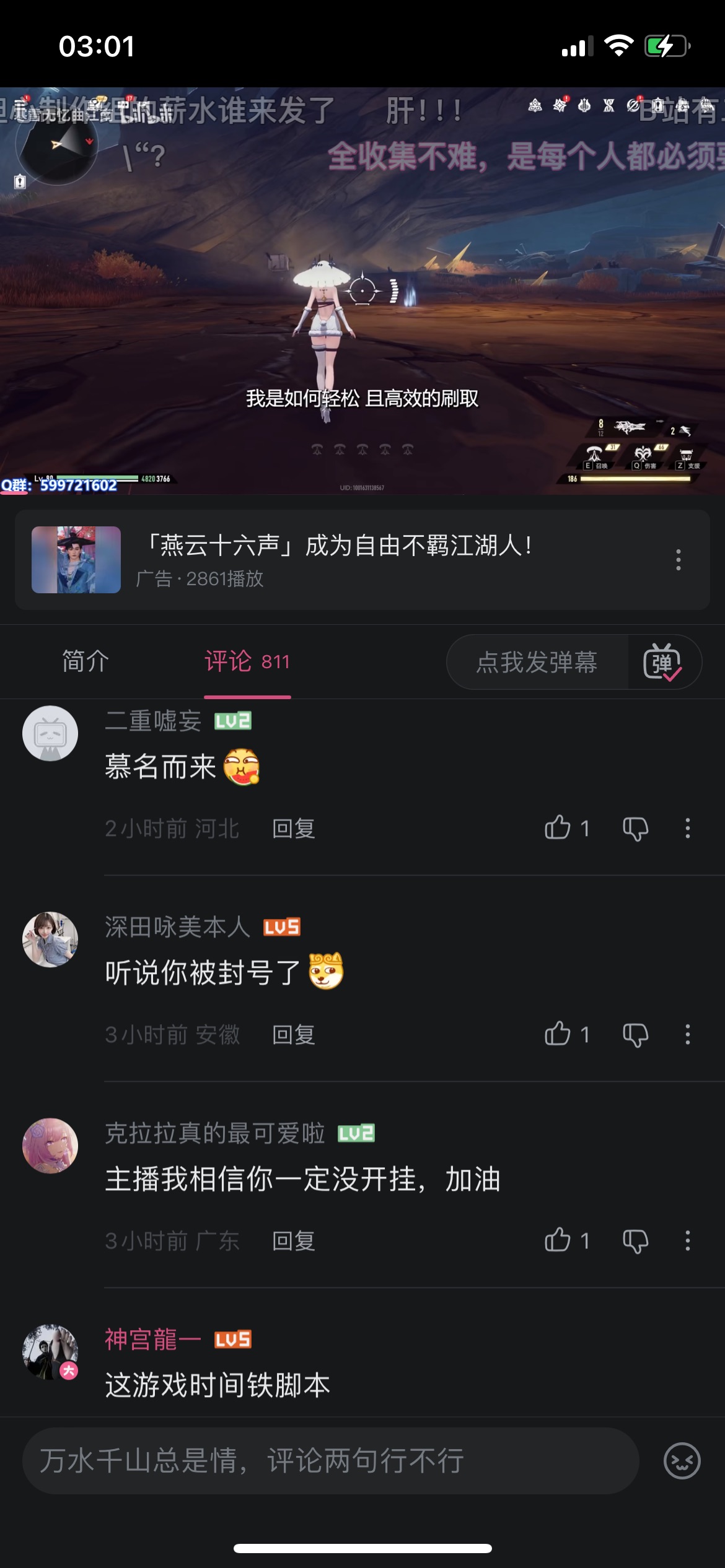Open the 燕云十六声 ad card

[x=335, y=559]
